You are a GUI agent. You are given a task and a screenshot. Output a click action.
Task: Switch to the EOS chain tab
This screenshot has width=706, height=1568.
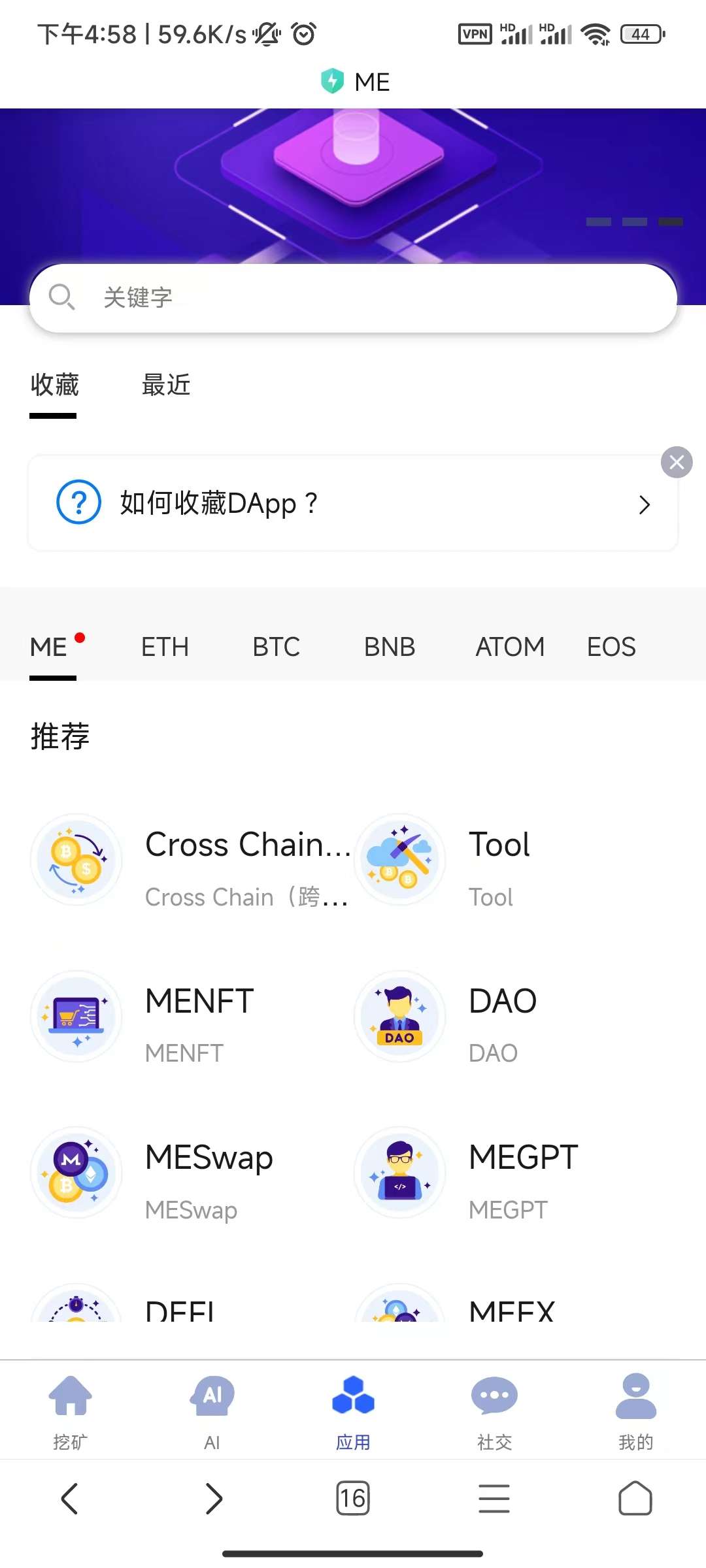pos(611,647)
